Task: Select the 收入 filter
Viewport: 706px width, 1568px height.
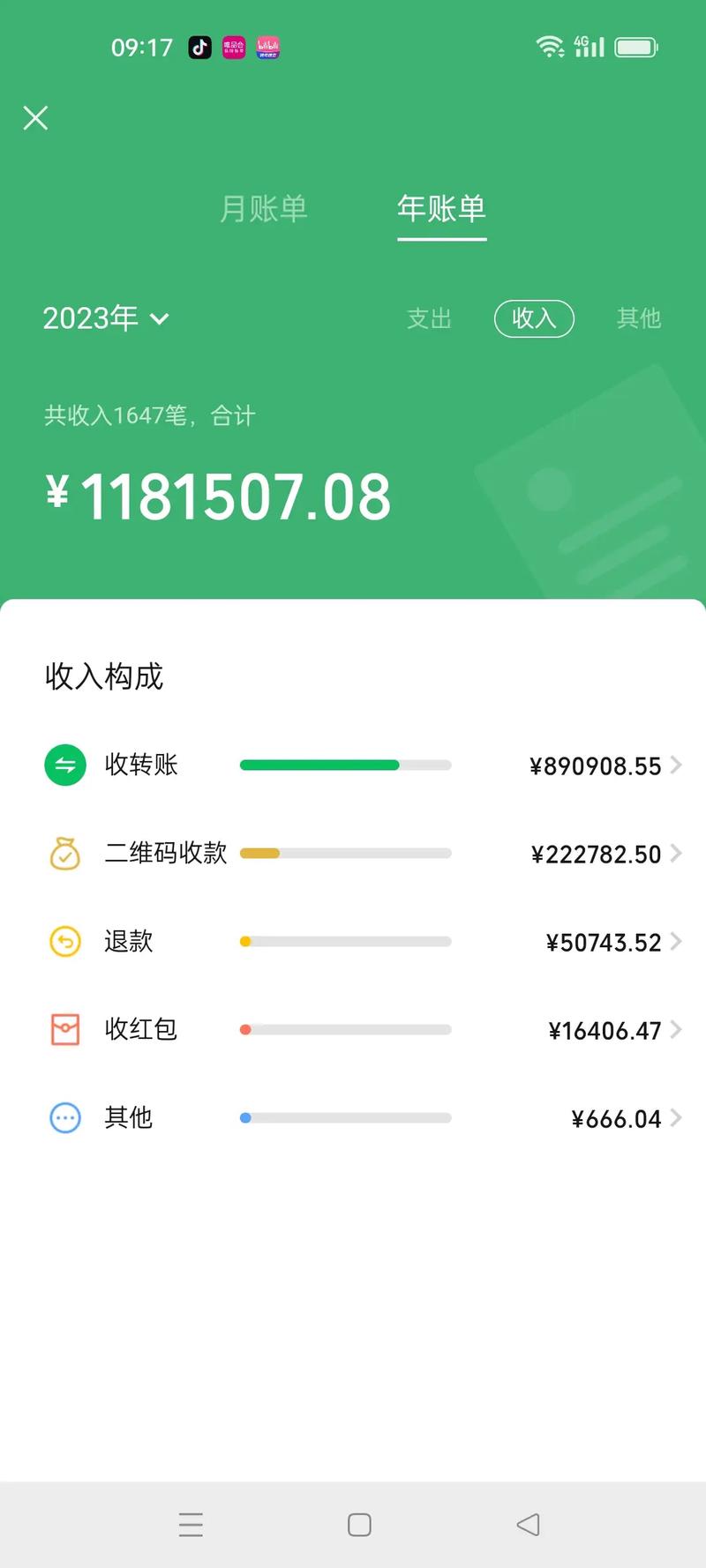Action: pyautogui.click(x=534, y=318)
